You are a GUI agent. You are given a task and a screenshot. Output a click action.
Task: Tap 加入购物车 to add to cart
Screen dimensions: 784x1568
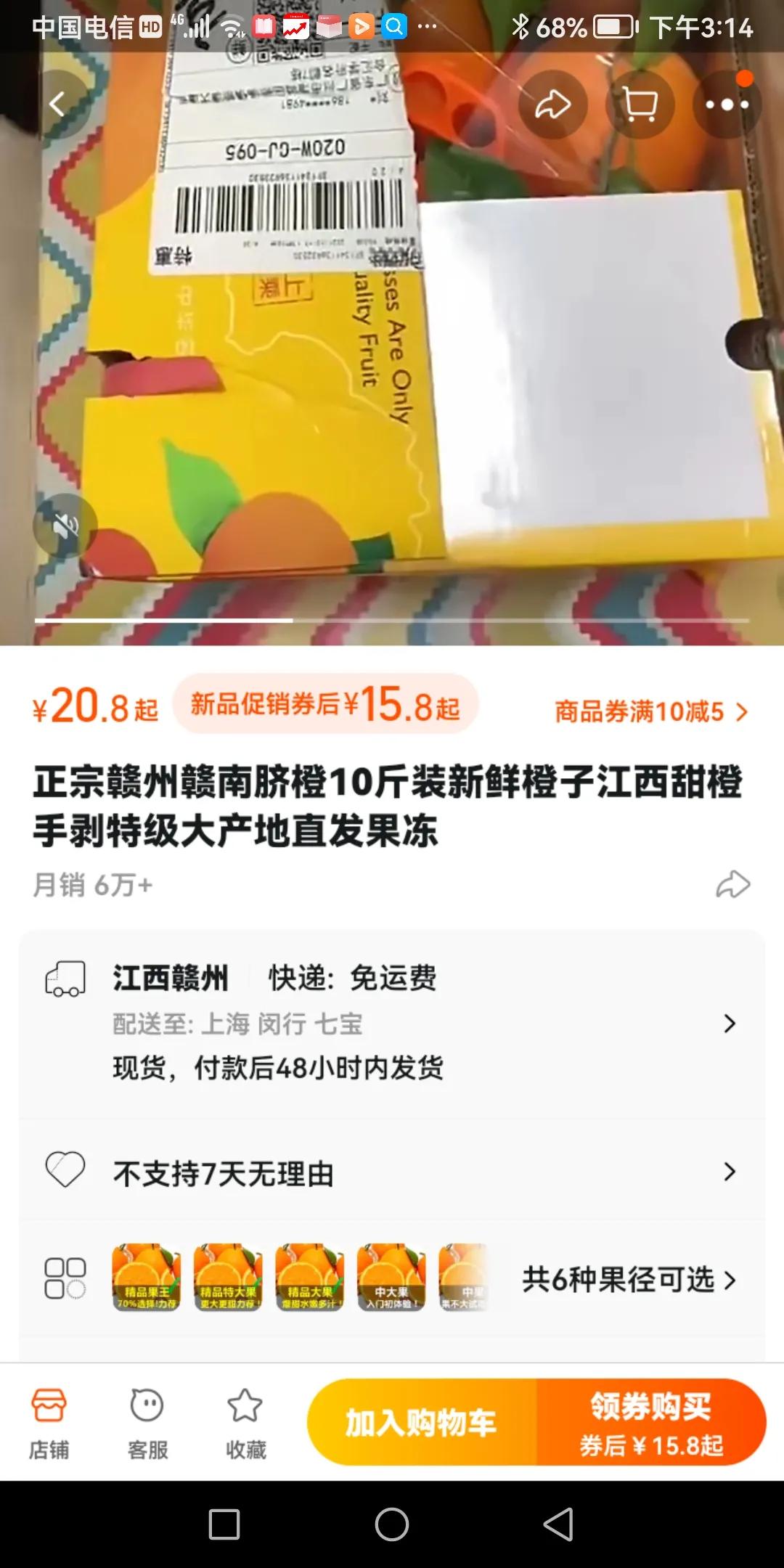(x=420, y=1422)
